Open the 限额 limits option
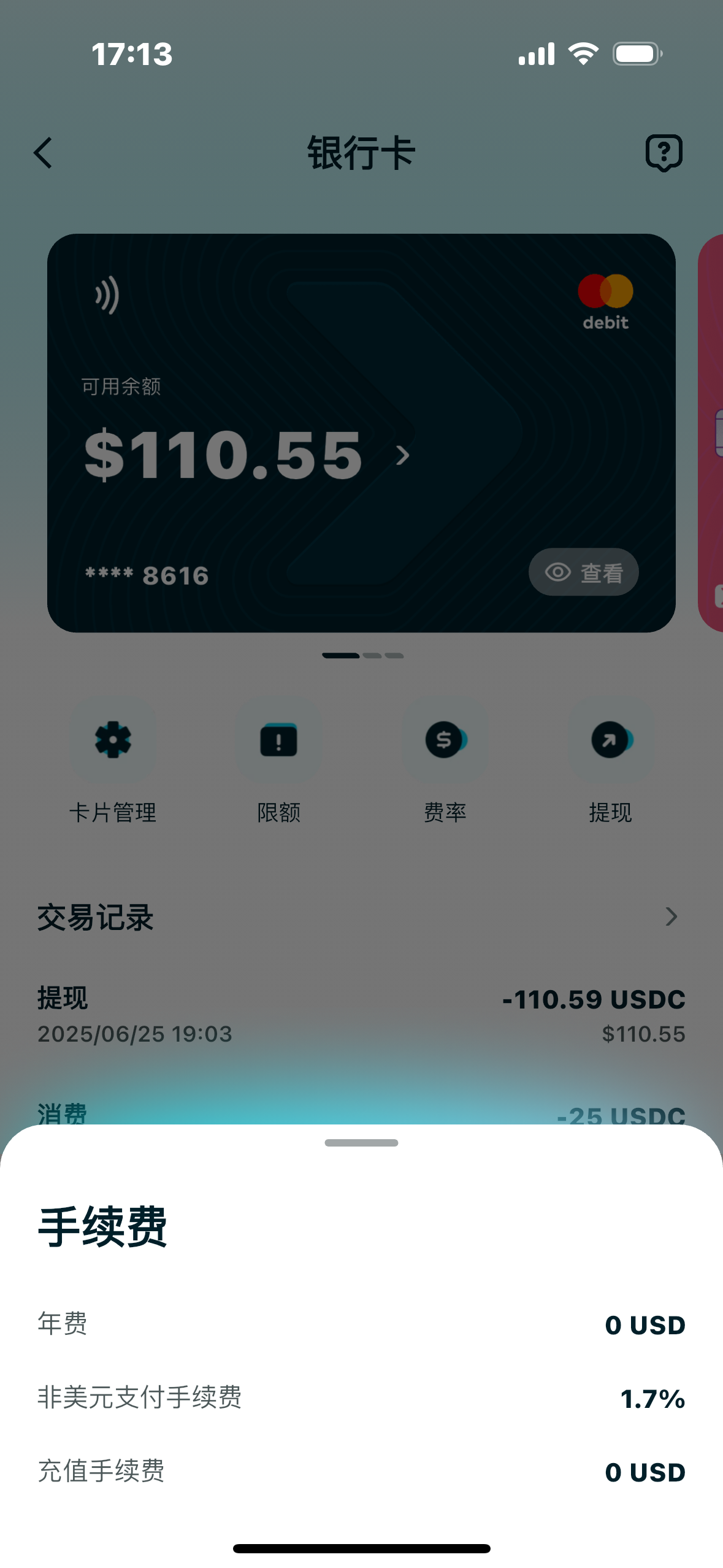This screenshot has width=723, height=1568. point(278,740)
